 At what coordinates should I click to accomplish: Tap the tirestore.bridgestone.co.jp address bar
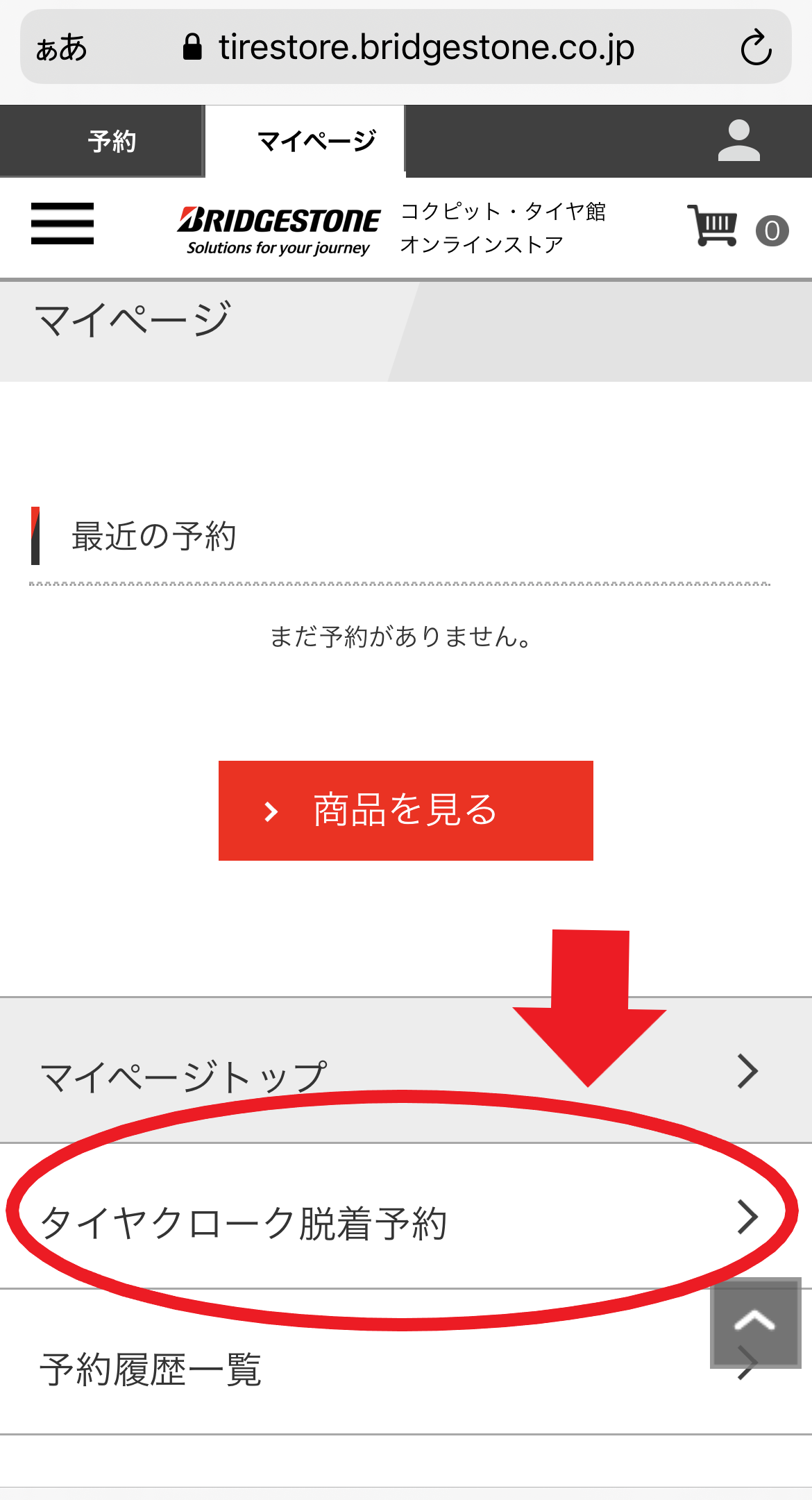(x=409, y=48)
